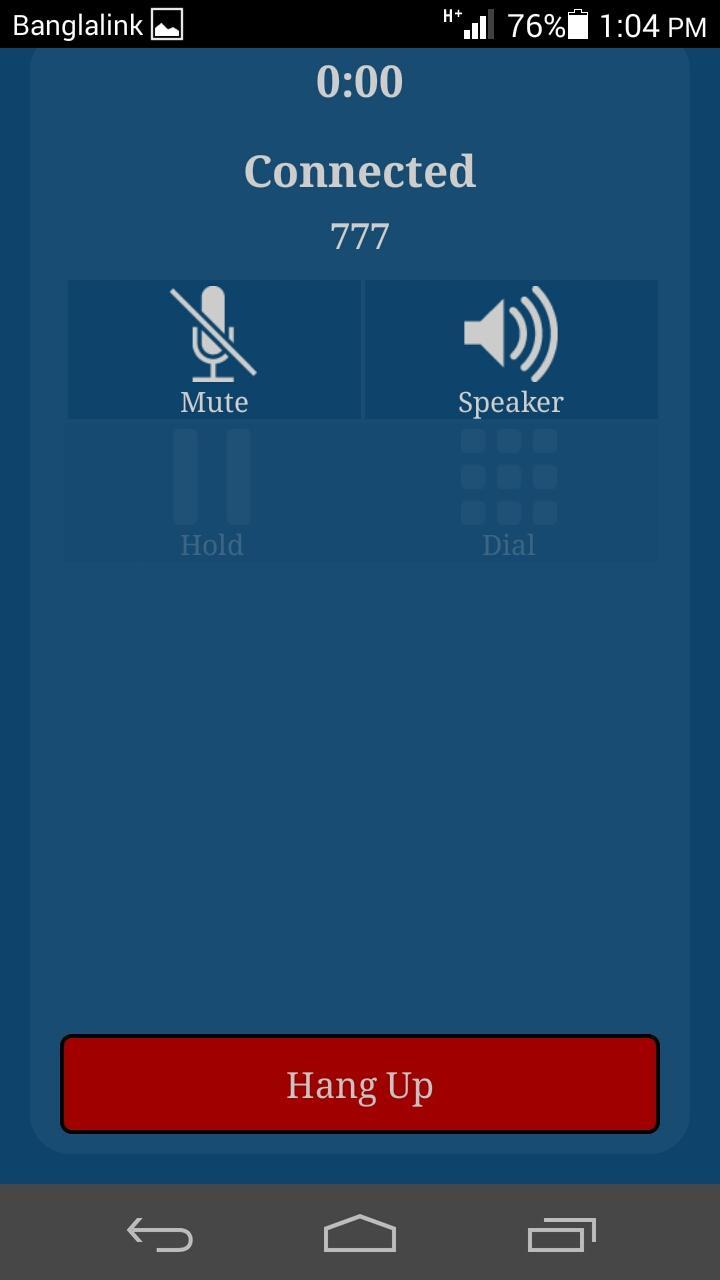Tap the dialed number 777

point(360,236)
